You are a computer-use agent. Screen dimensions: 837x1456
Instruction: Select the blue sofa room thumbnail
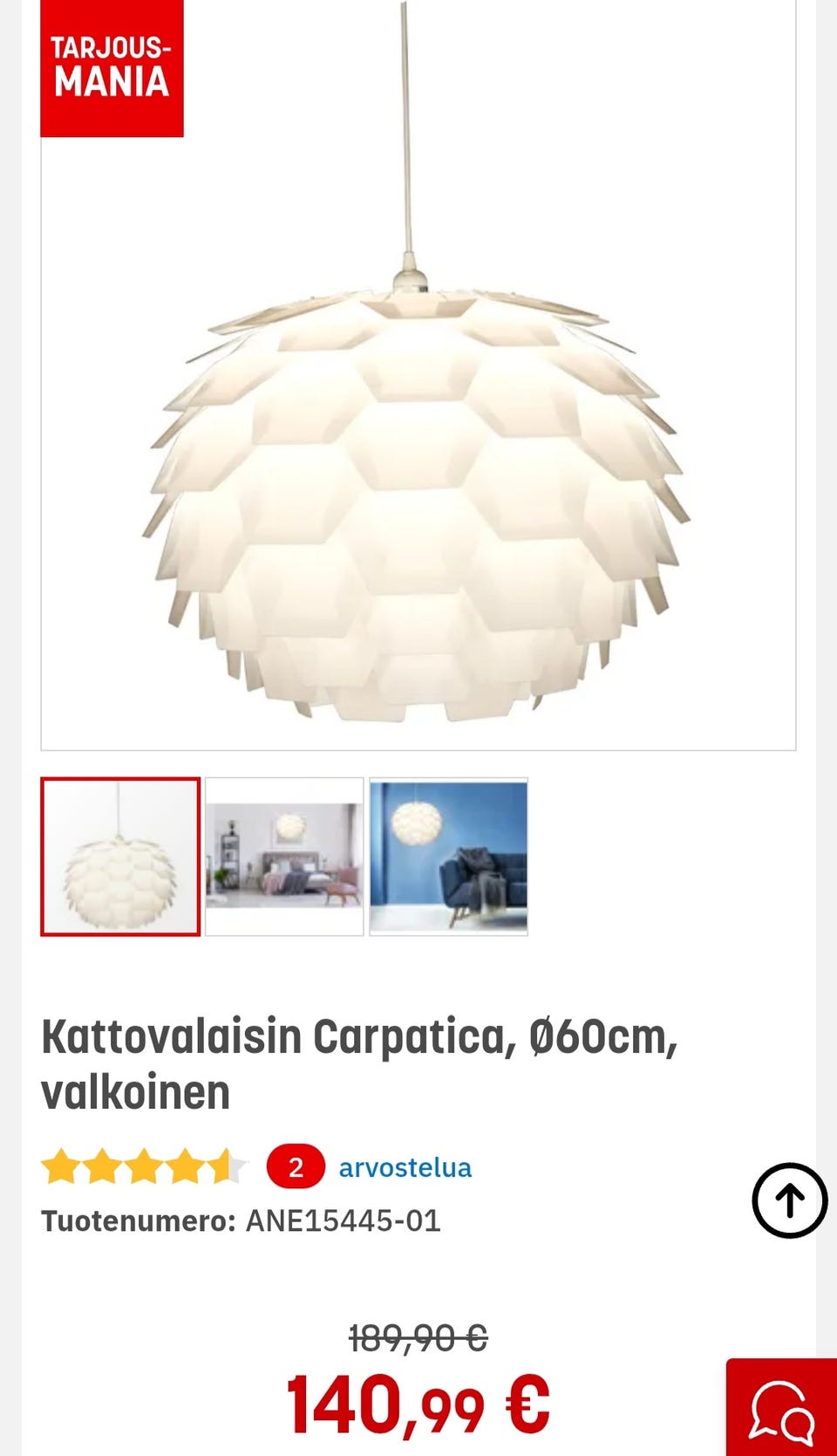click(x=450, y=855)
